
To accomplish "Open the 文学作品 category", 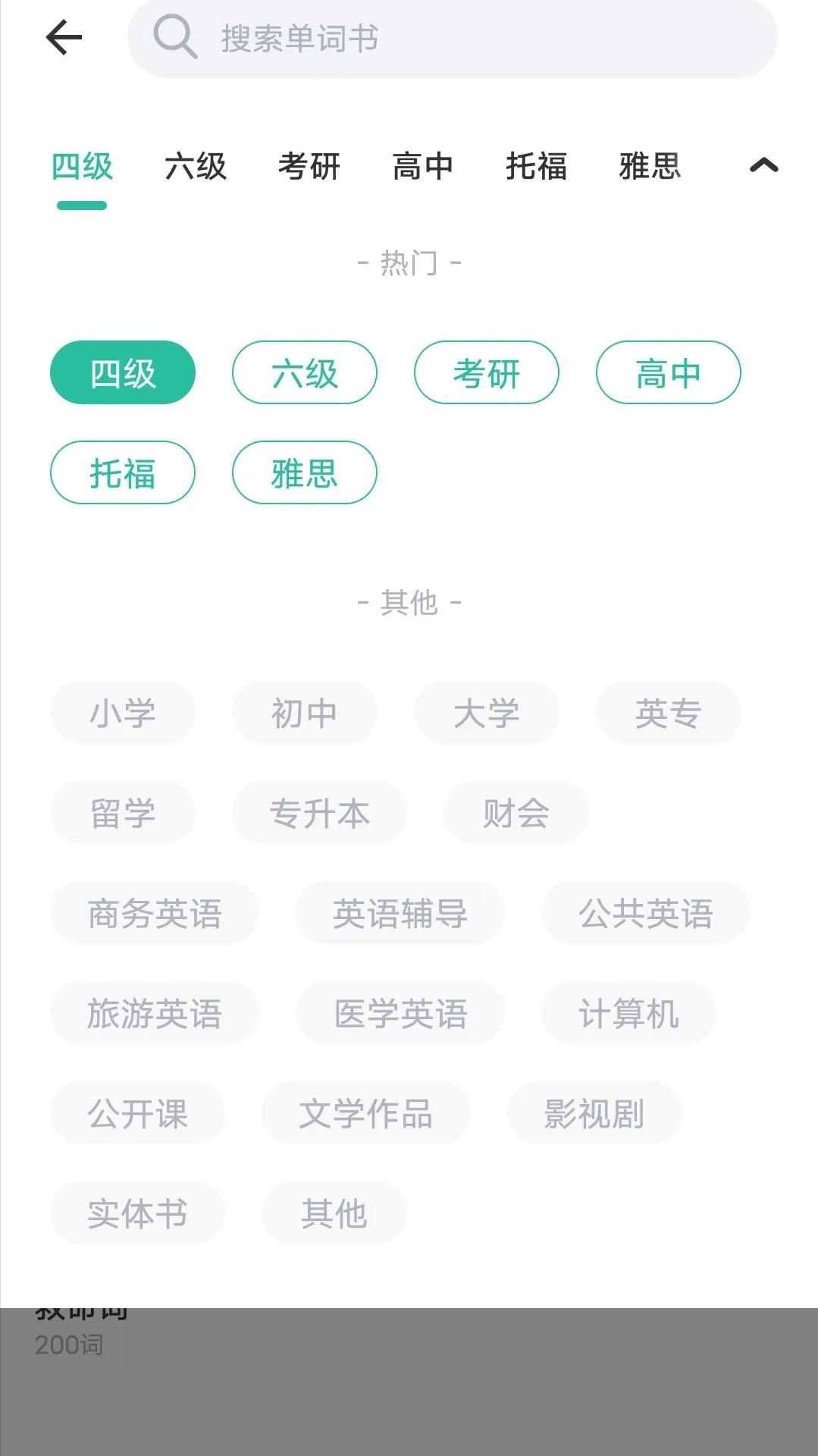I will pyautogui.click(x=367, y=1112).
